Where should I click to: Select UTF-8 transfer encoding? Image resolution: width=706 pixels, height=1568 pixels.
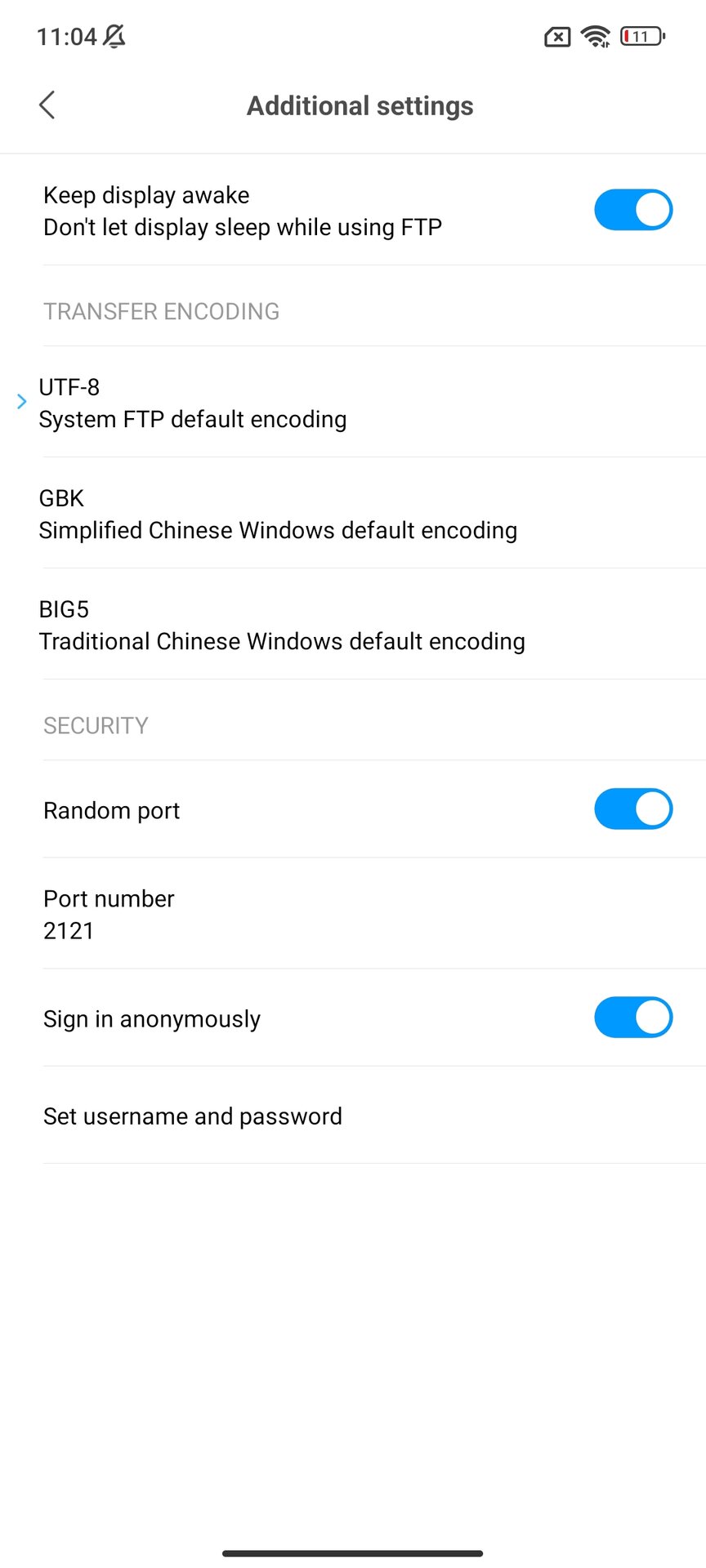tap(353, 402)
